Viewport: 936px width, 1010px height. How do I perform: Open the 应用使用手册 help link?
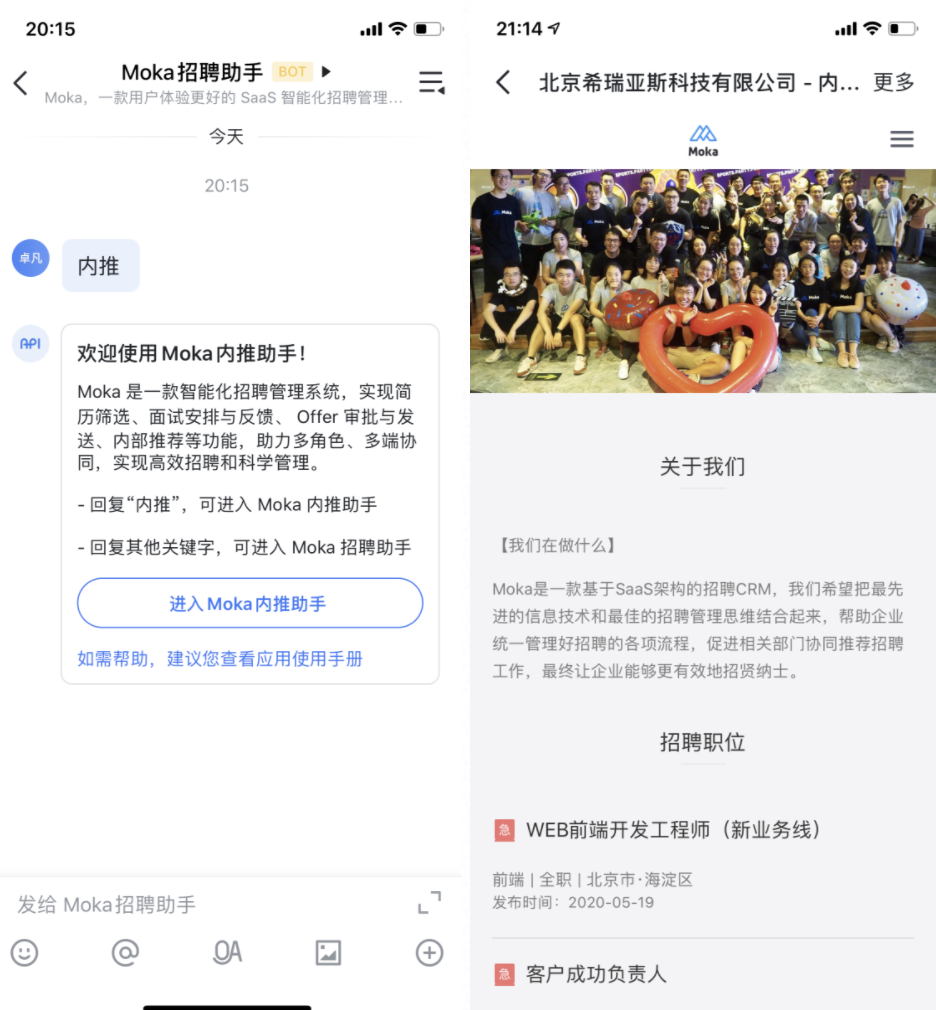(220, 659)
